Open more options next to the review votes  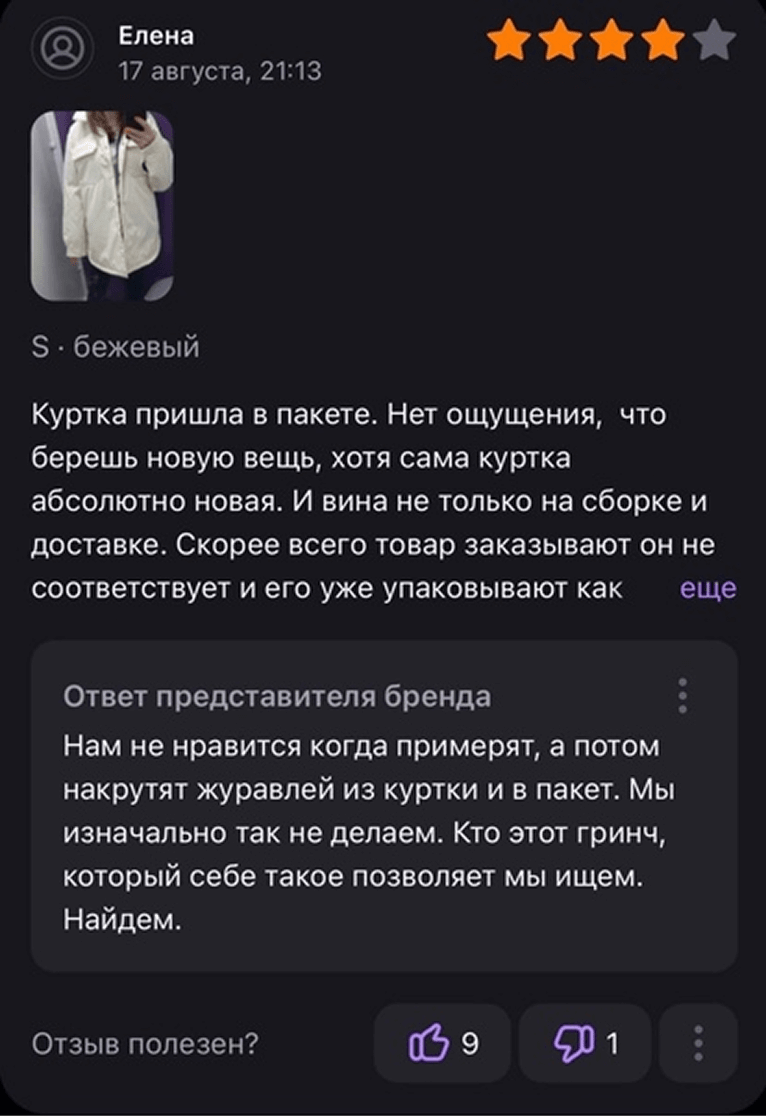click(x=698, y=1044)
